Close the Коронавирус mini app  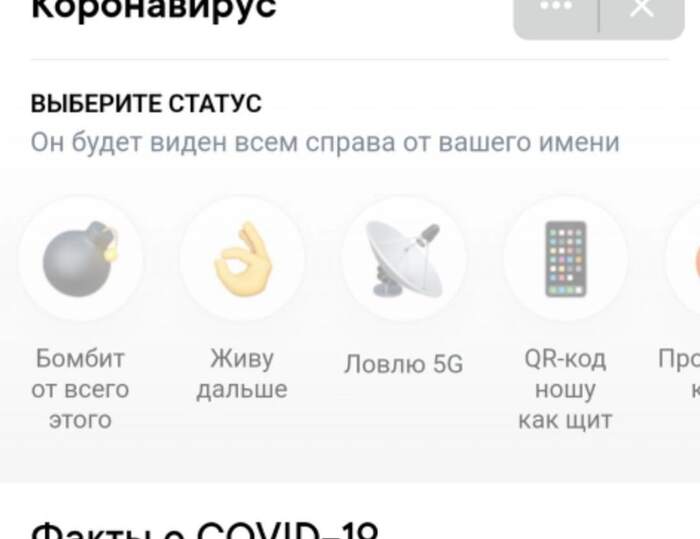(642, 9)
